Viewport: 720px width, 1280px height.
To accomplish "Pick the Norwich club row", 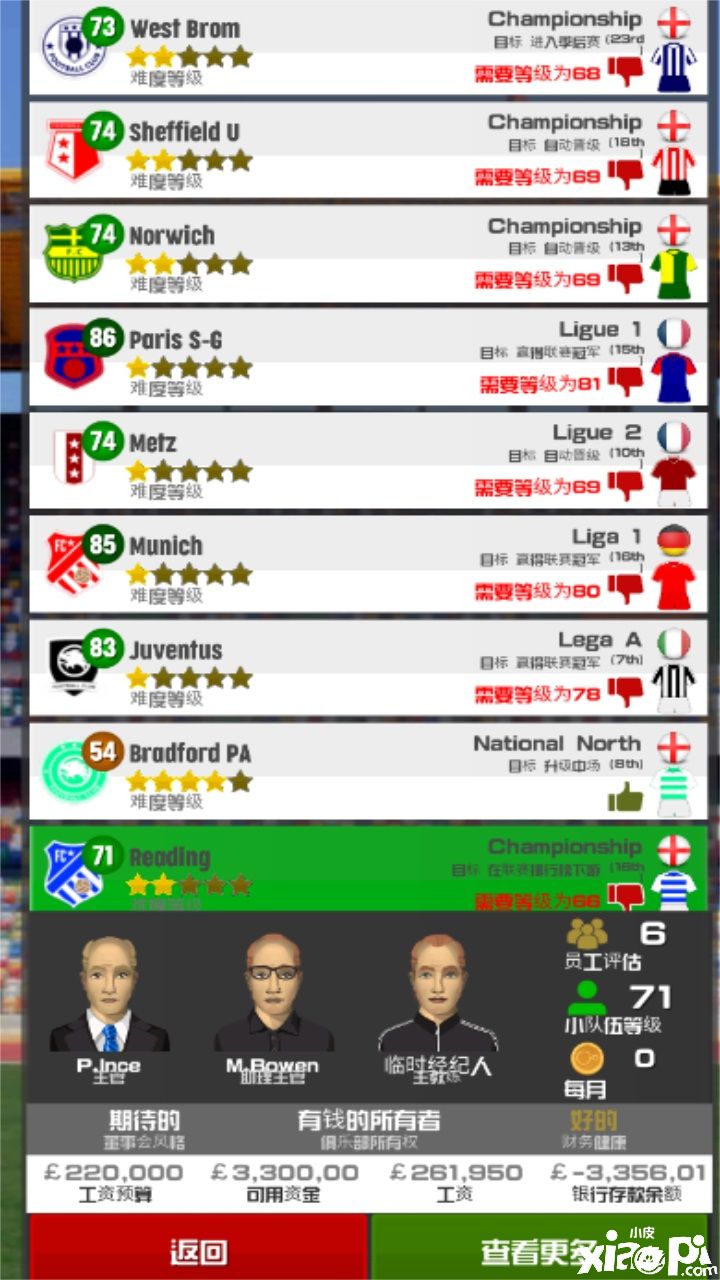I will (x=366, y=254).
